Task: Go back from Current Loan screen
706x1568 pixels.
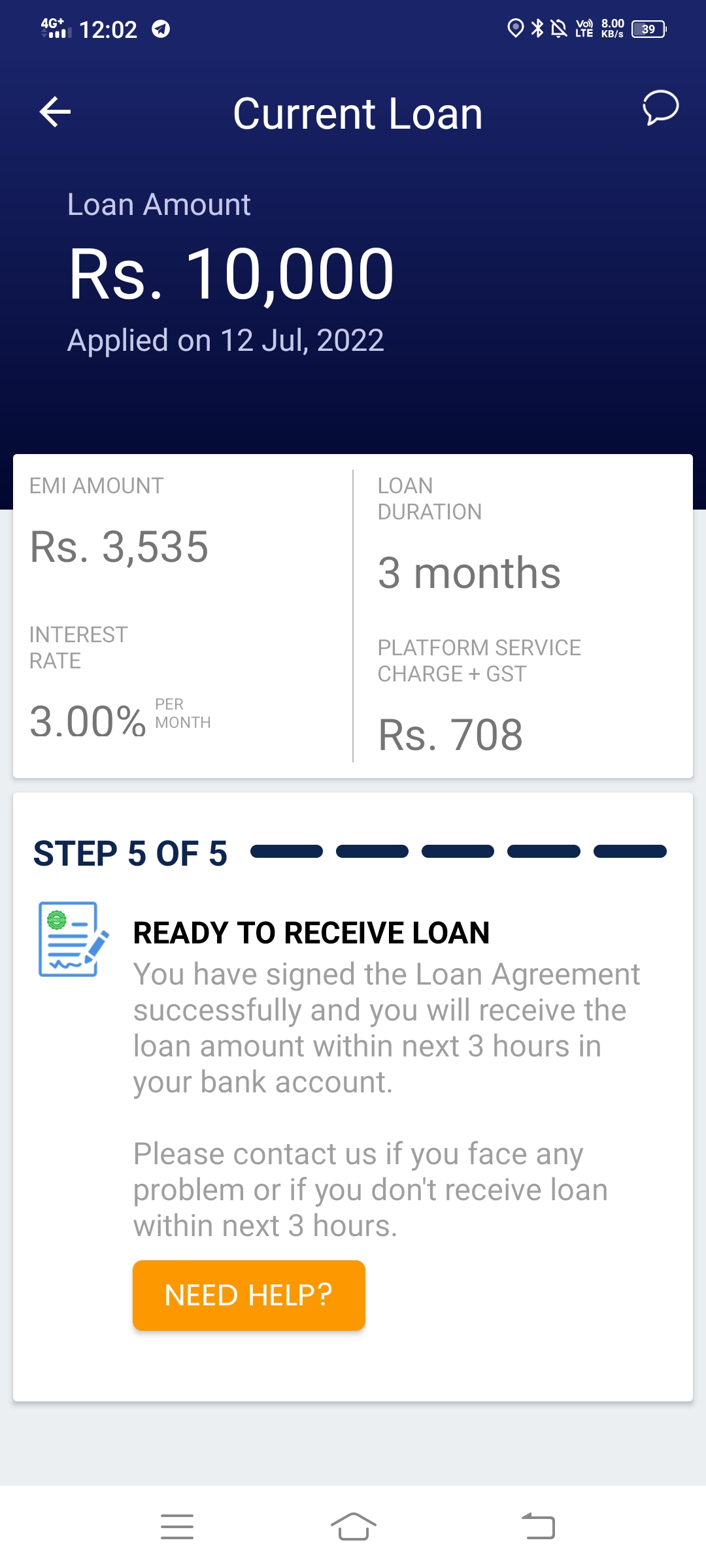Action: [55, 112]
